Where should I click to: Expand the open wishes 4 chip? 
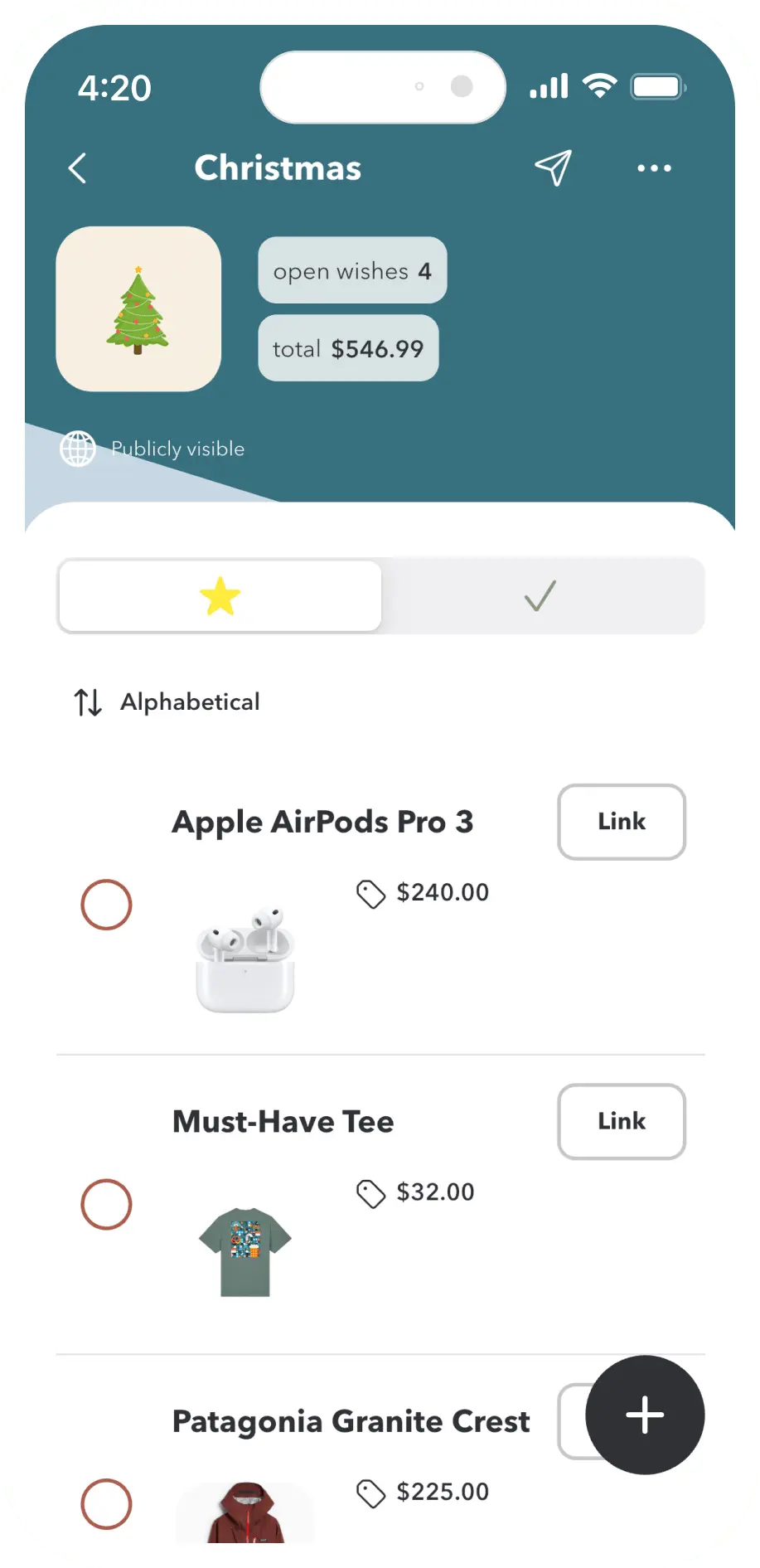tap(351, 269)
